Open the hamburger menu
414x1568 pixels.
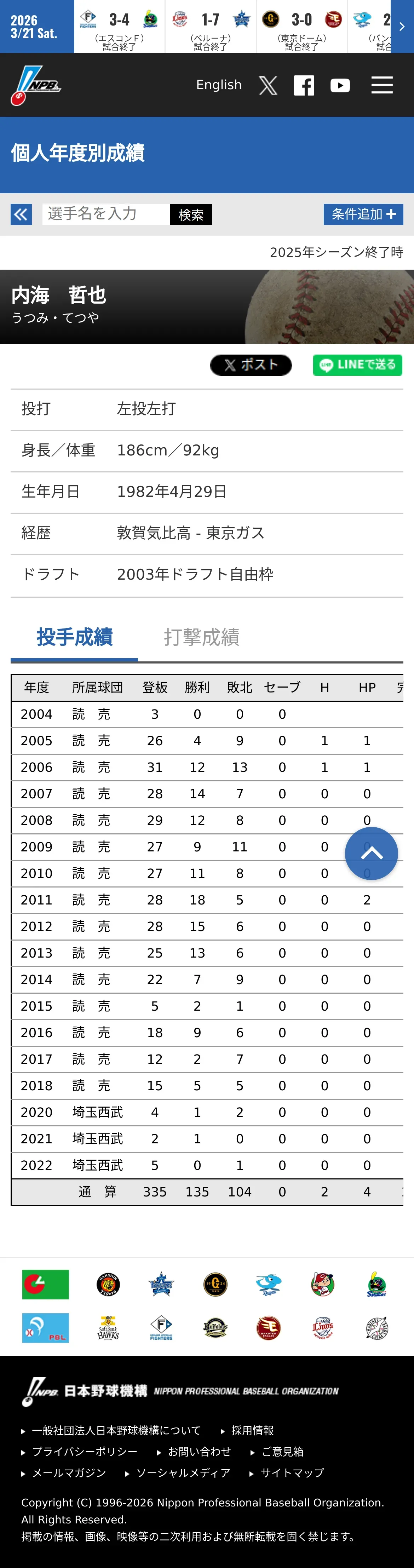tap(382, 85)
